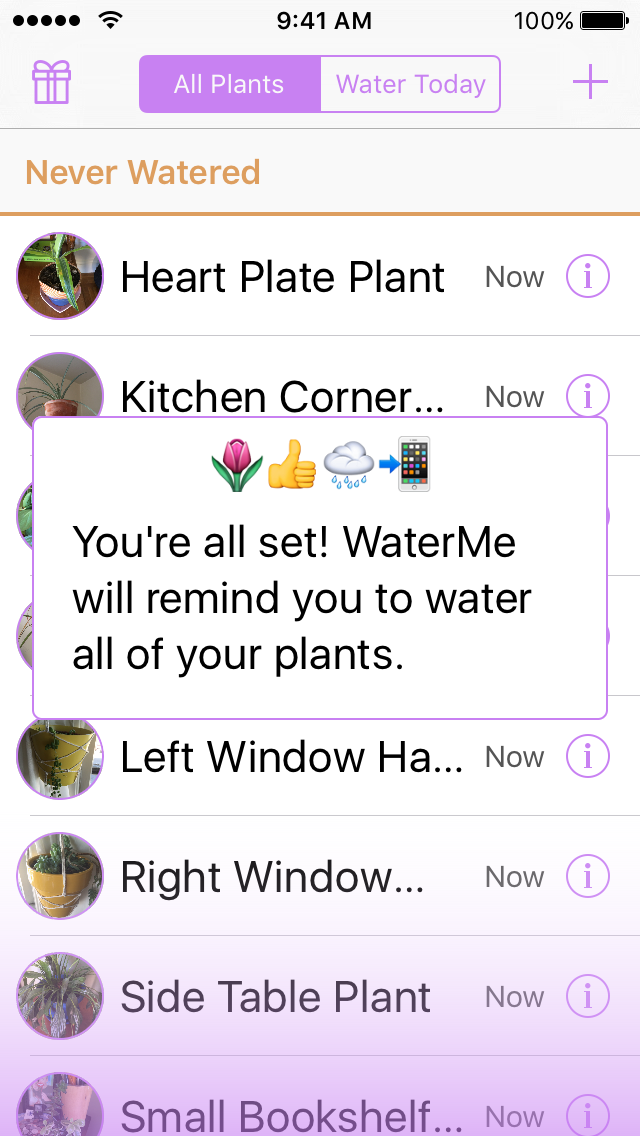The image size is (640, 1136).
Task: Add a new plant
Action: point(590,82)
